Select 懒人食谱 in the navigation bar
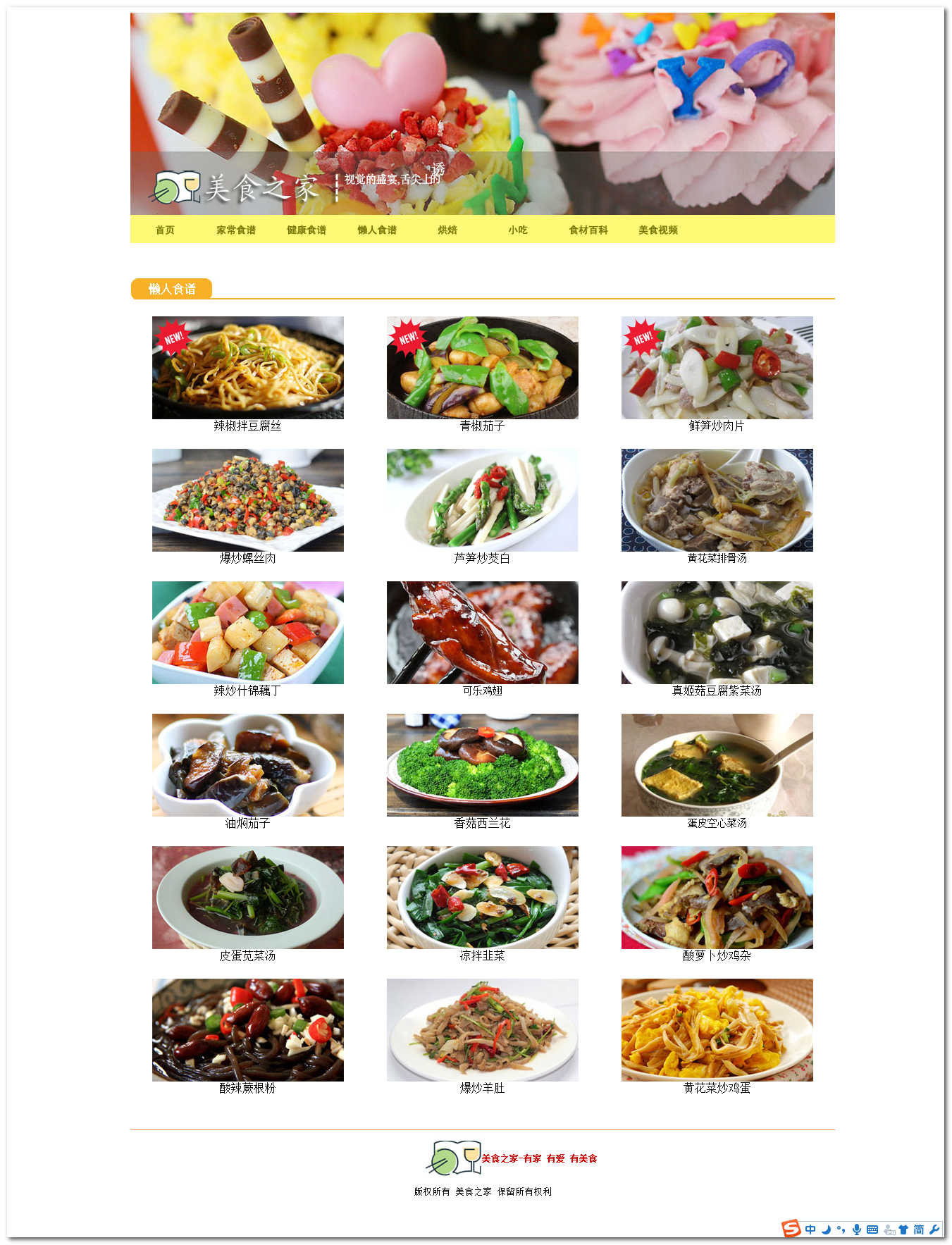The height and width of the screenshot is (1245, 952). tap(377, 230)
